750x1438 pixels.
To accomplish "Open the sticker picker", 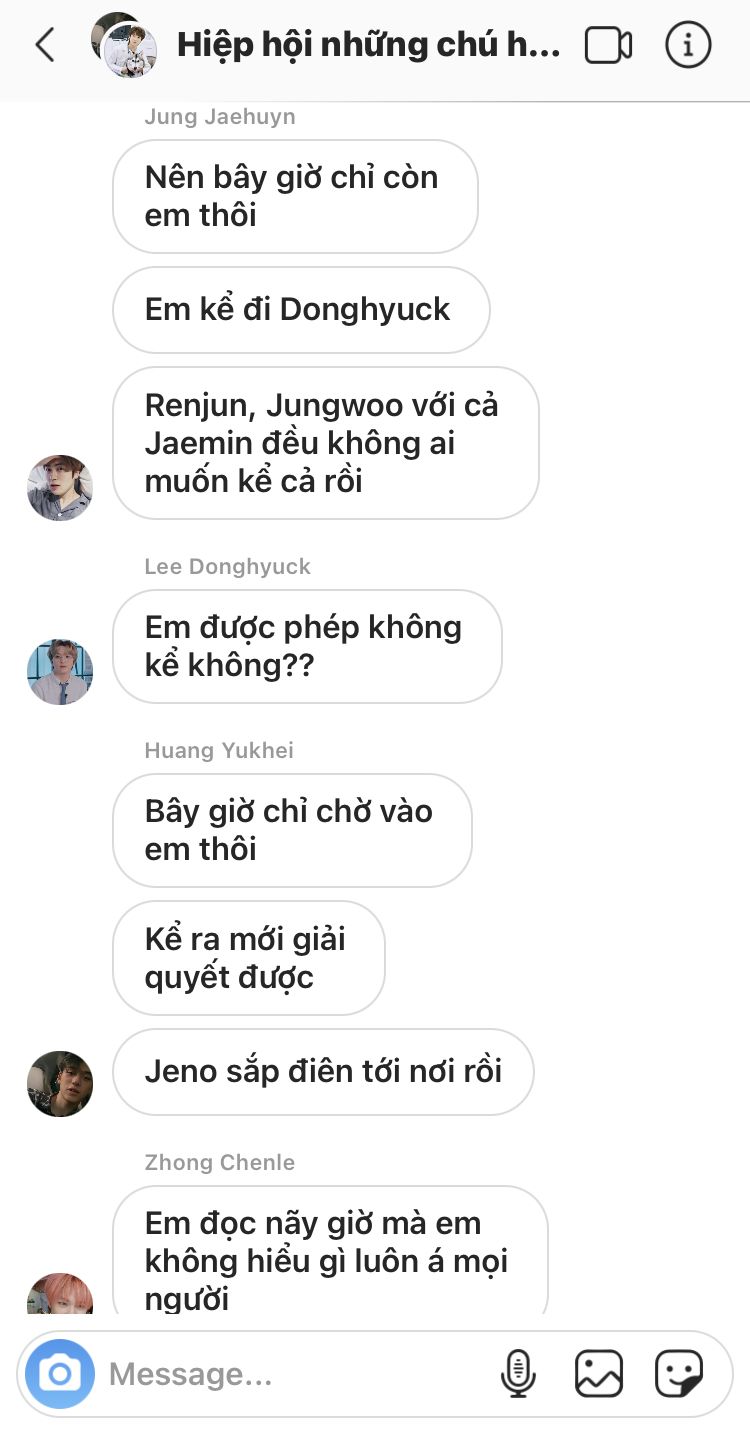I will [679, 1374].
